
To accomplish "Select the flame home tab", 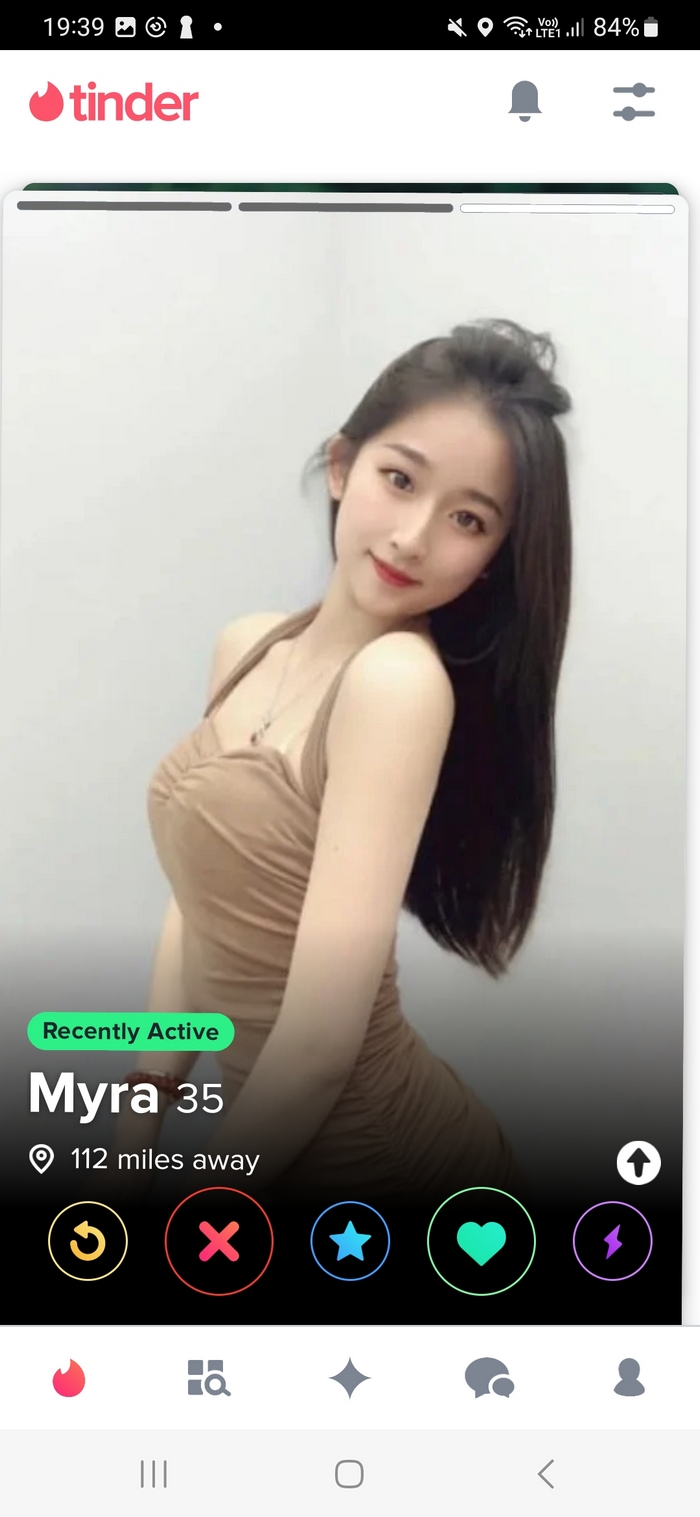I will point(69,1378).
